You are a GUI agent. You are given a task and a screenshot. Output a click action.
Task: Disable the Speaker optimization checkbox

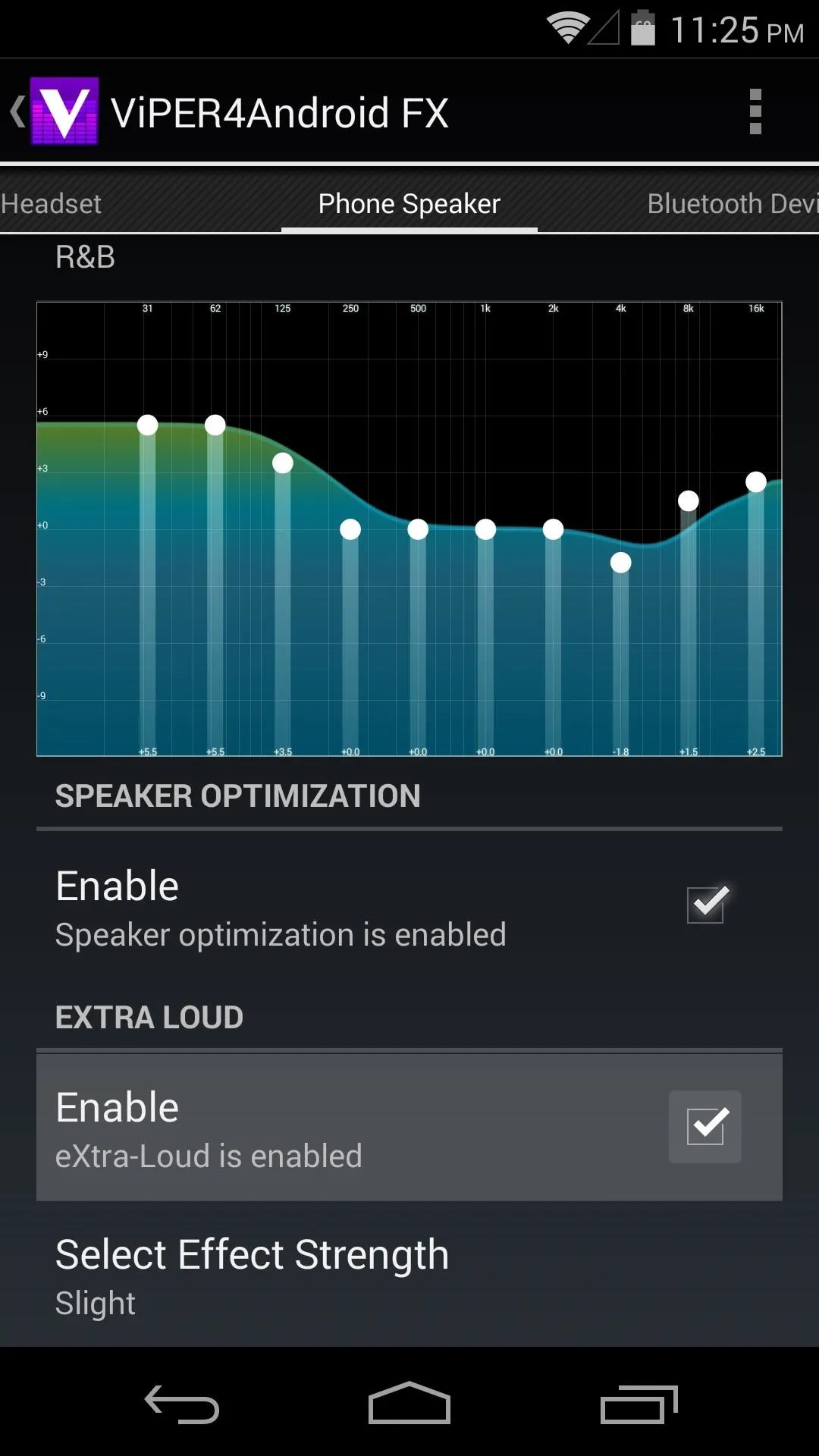706,905
